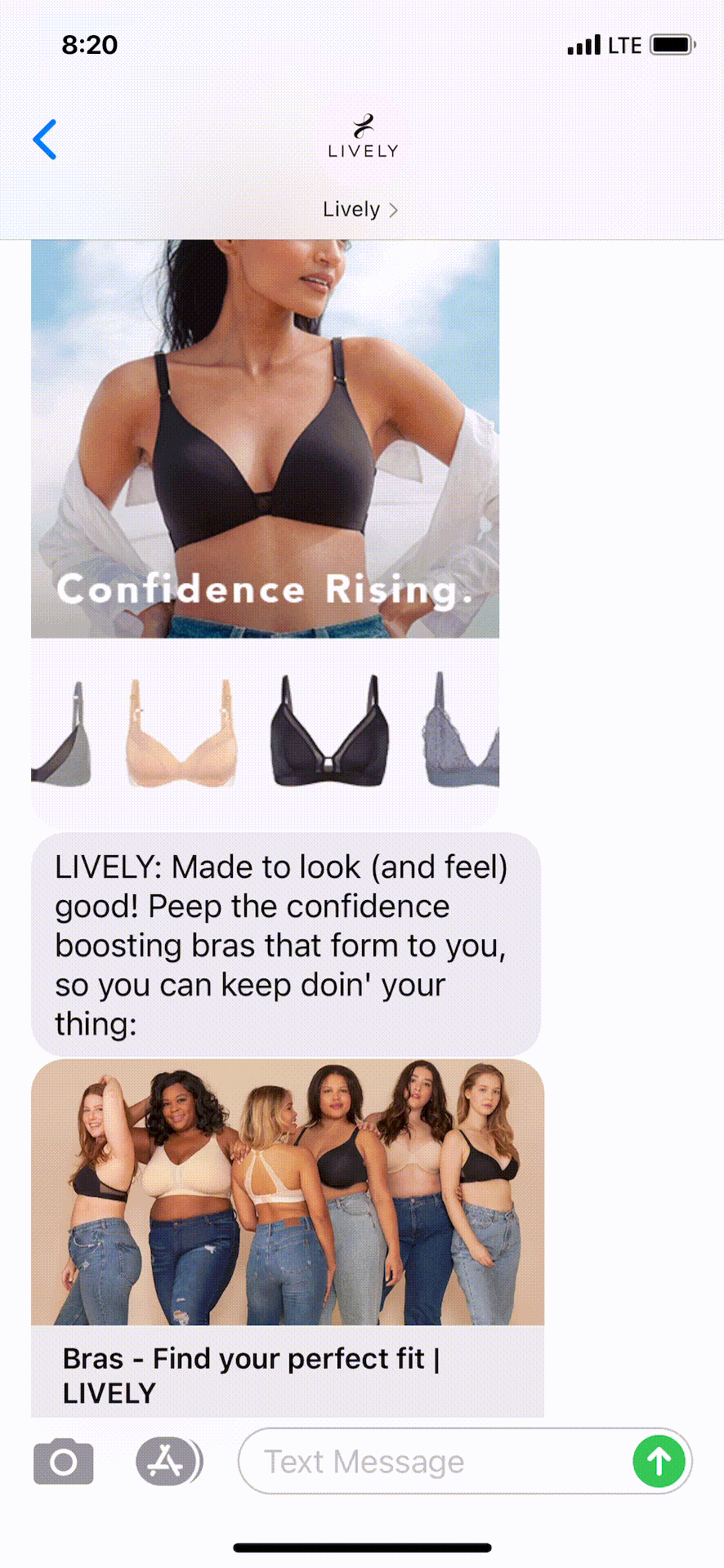Focus the Text Message field
The image size is (724, 1568).
(x=433, y=1462)
